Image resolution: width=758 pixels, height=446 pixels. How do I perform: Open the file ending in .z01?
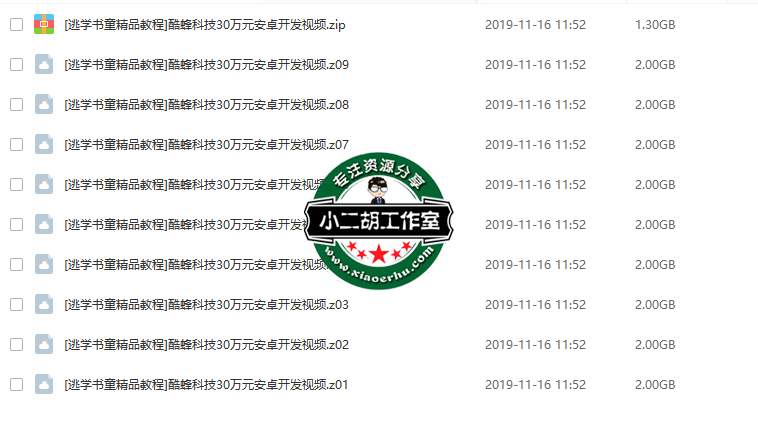[206, 384]
